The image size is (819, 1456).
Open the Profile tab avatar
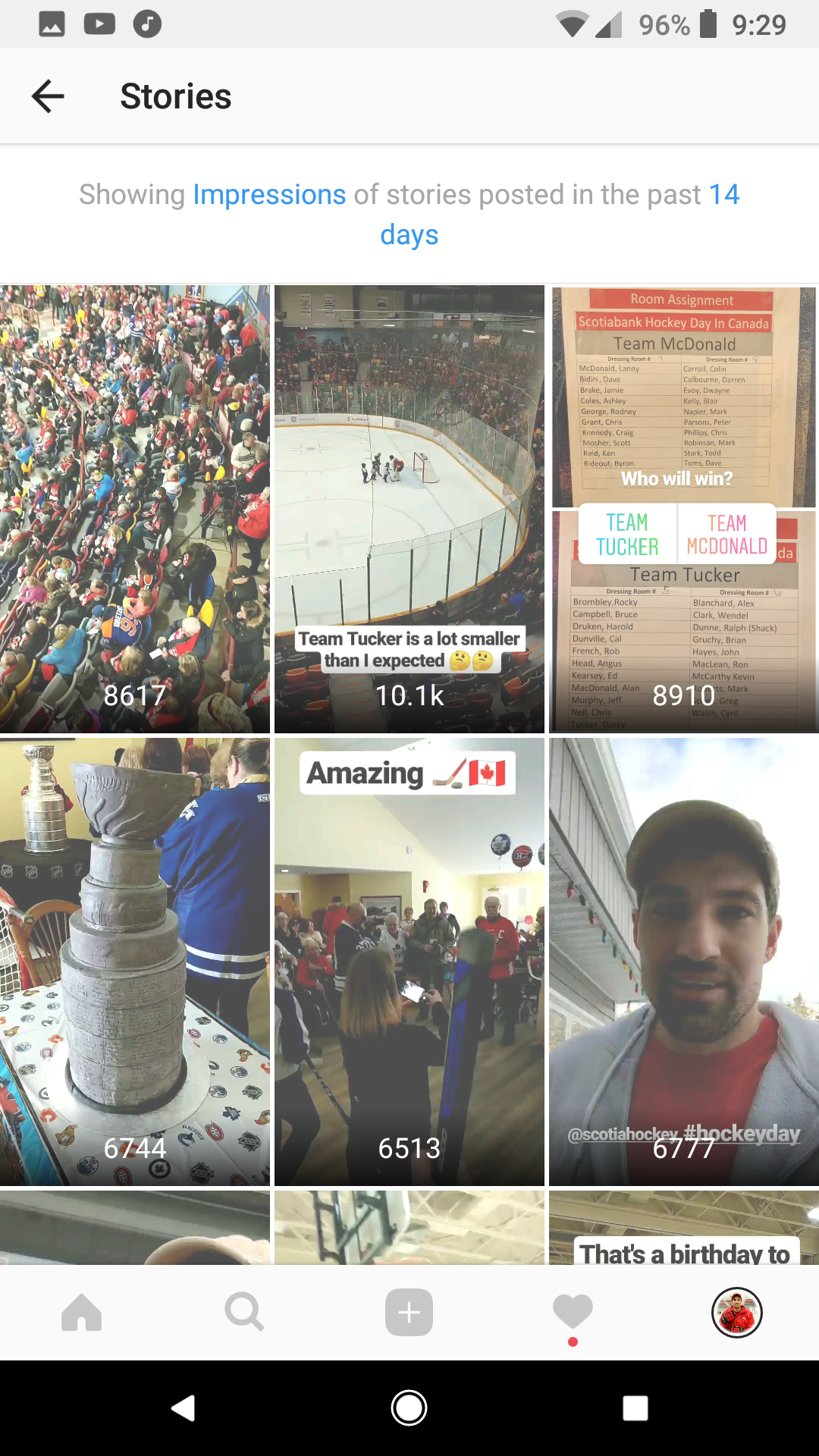click(736, 1312)
